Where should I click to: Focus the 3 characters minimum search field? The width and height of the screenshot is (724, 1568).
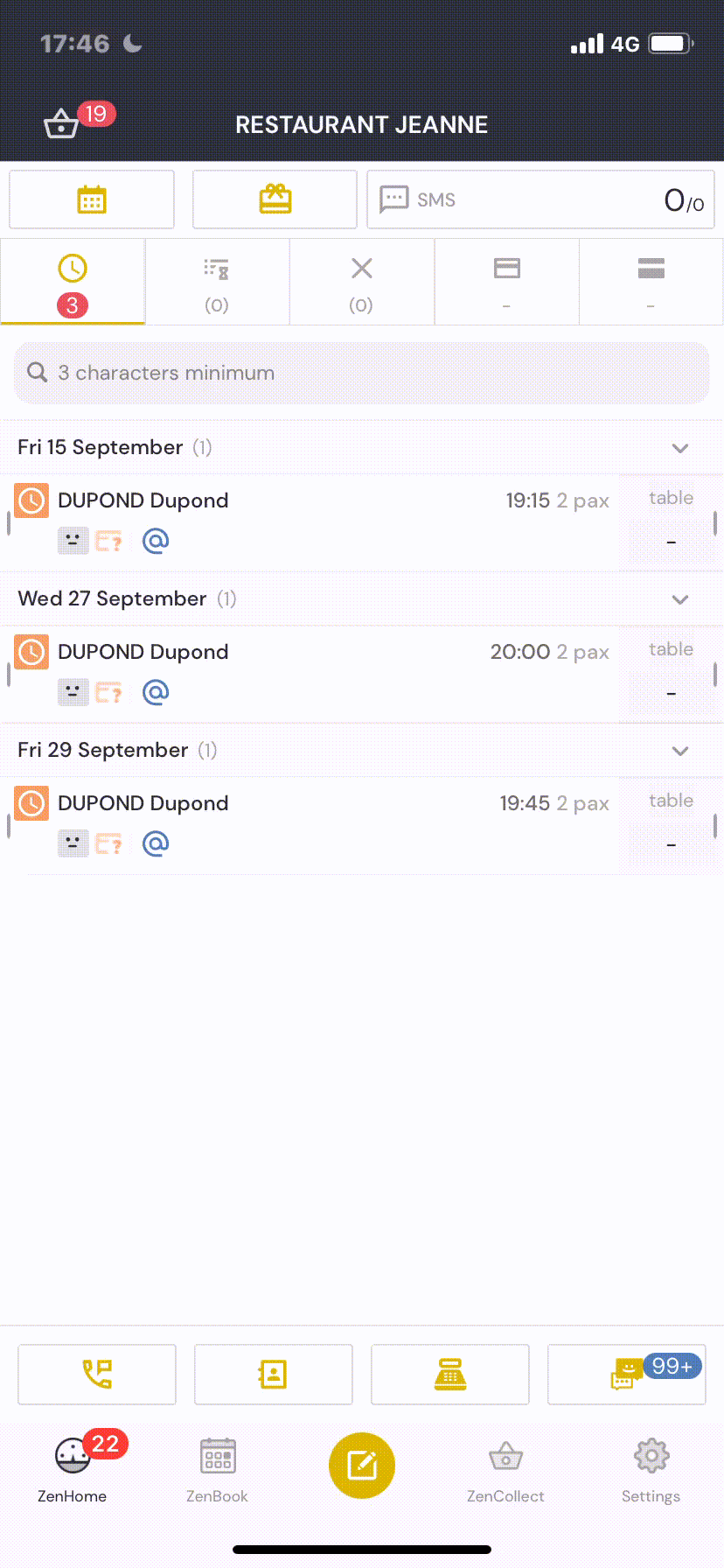pos(362,373)
